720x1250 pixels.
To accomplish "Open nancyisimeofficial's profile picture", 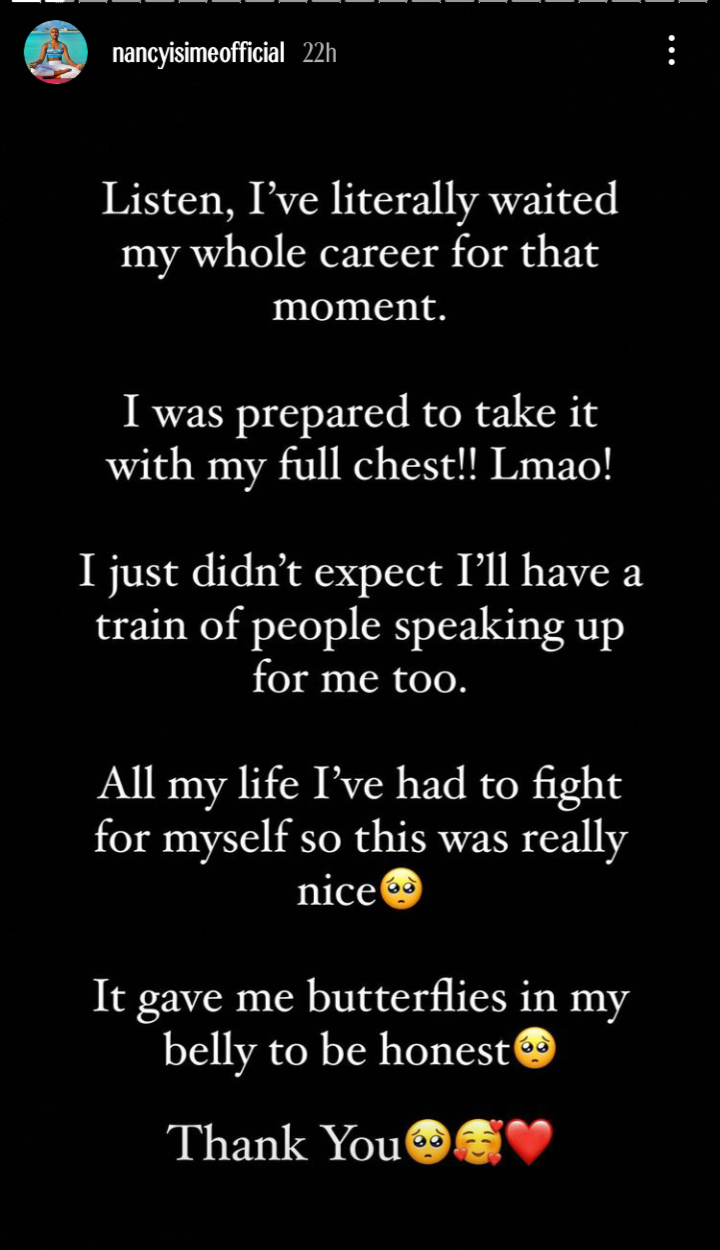I will click(56, 53).
